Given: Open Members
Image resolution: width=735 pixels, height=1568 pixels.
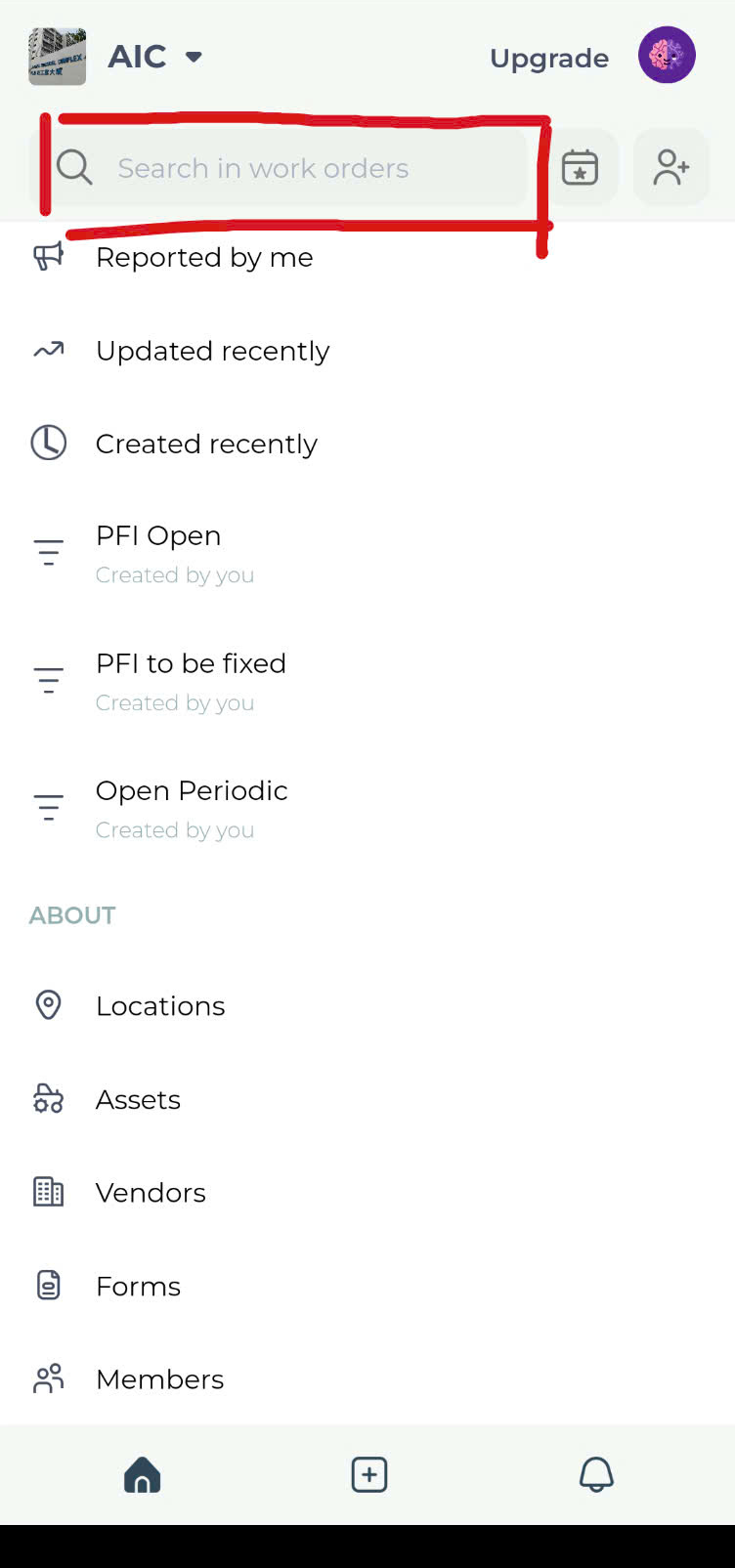Looking at the screenshot, I should (367, 1378).
